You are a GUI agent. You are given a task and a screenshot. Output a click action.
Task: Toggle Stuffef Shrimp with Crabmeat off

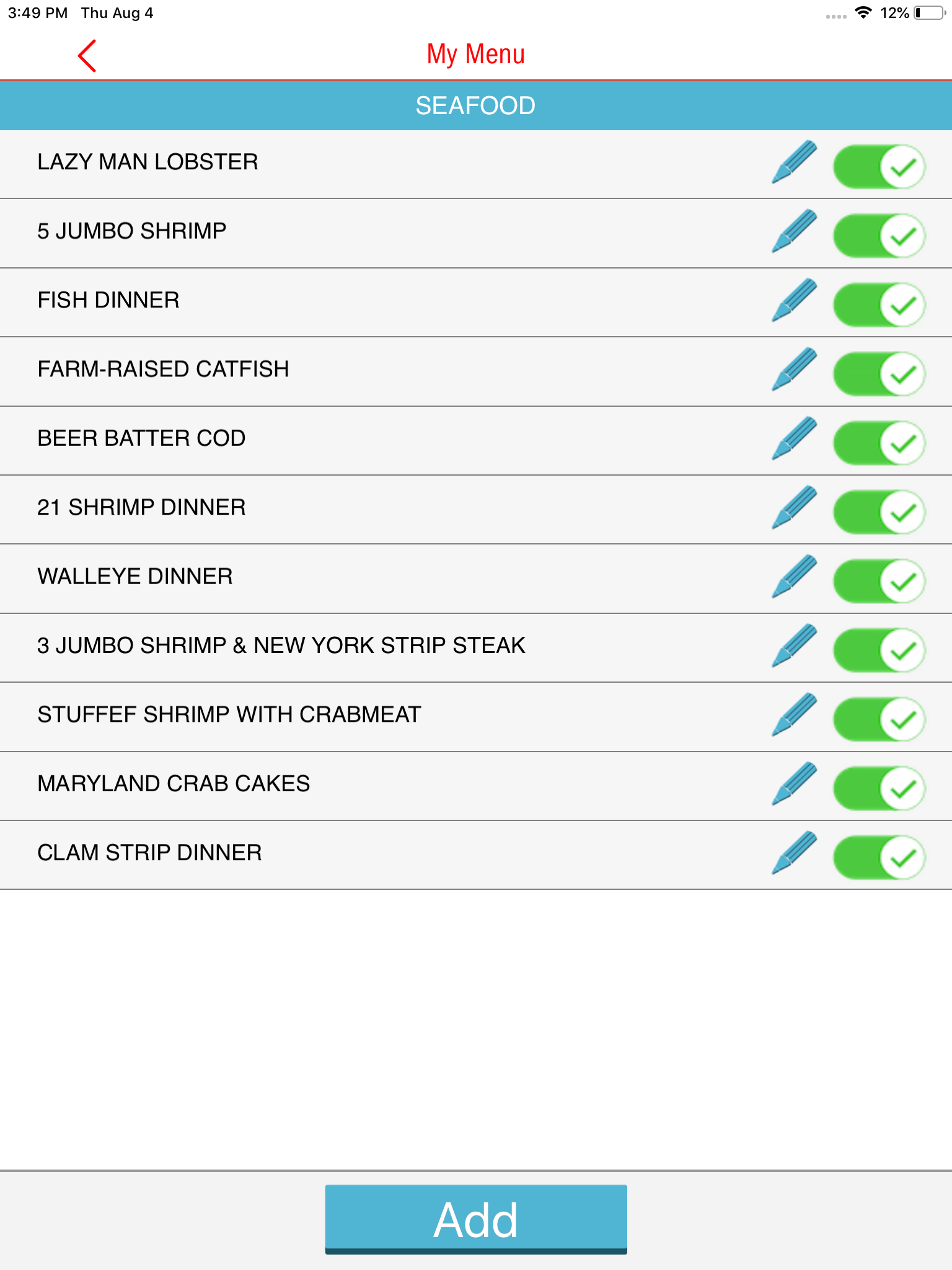(x=878, y=719)
